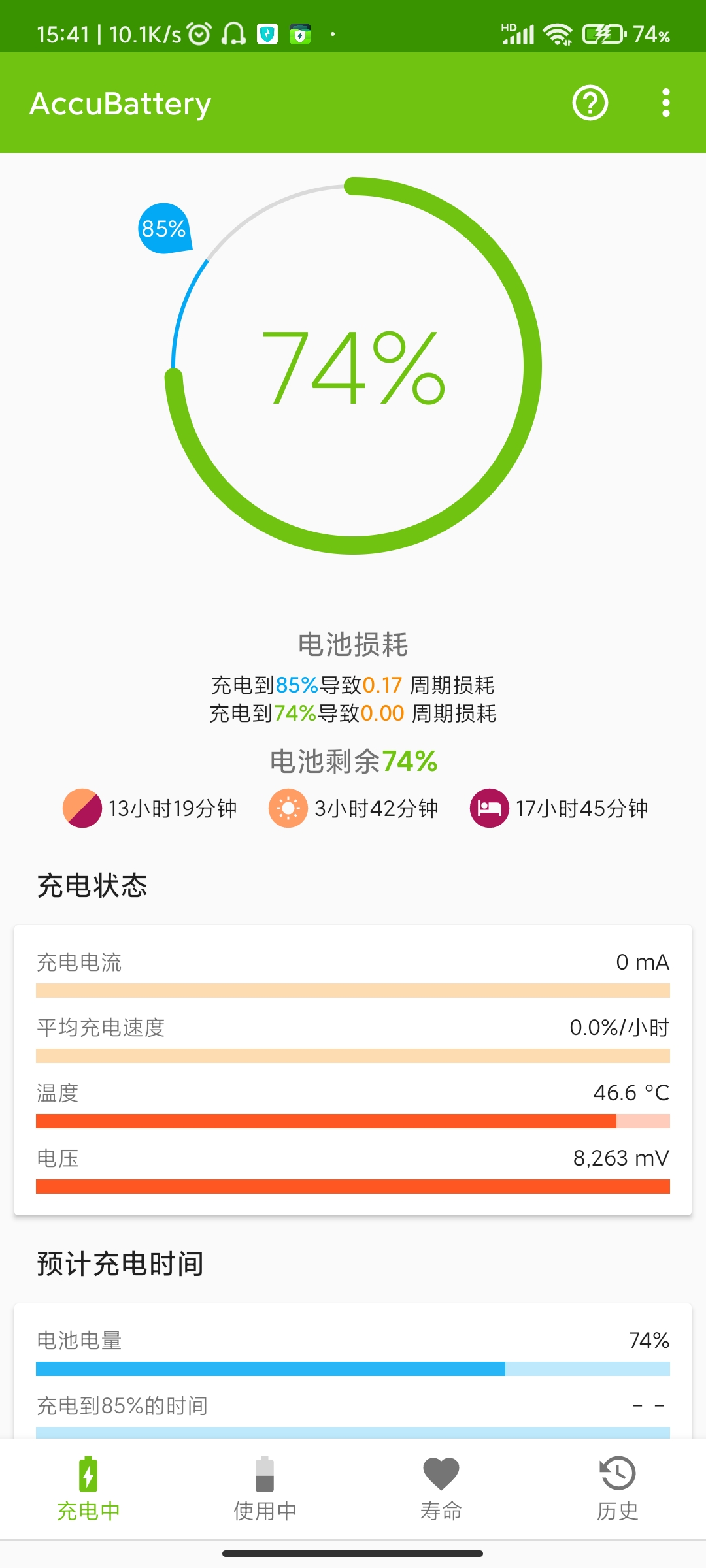This screenshot has height=1568, width=706.
Task: Tap the 85% charge alarm marker
Action: click(x=164, y=229)
